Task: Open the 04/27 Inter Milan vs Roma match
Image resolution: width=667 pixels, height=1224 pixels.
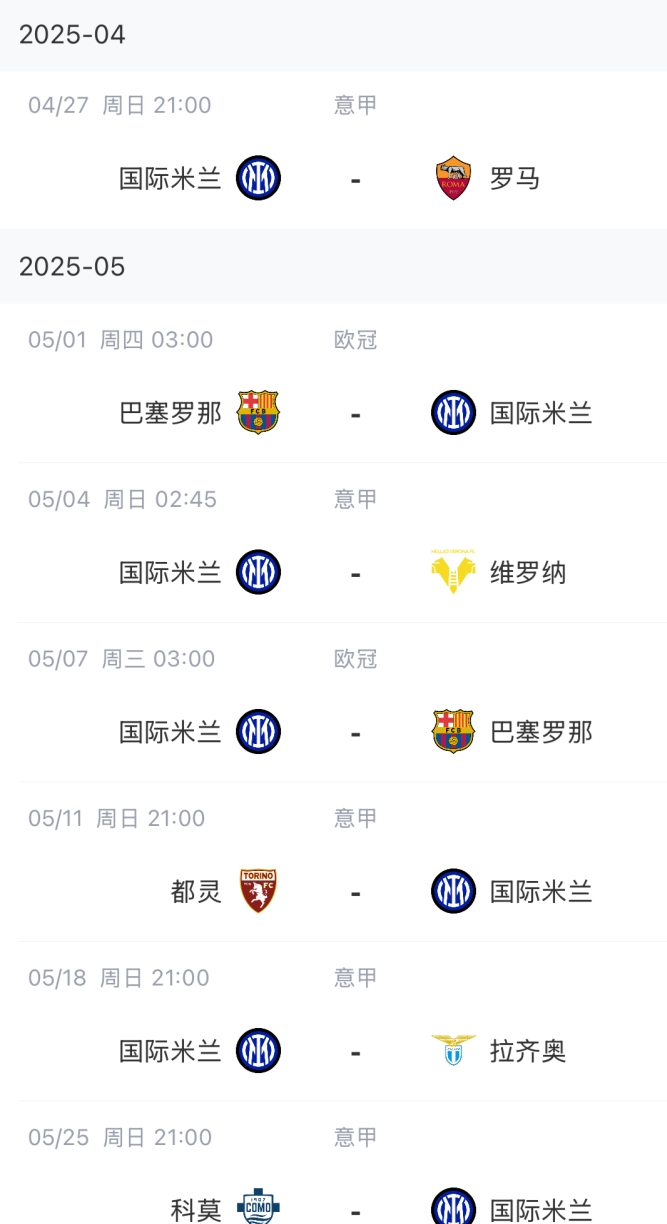Action: (x=355, y=178)
